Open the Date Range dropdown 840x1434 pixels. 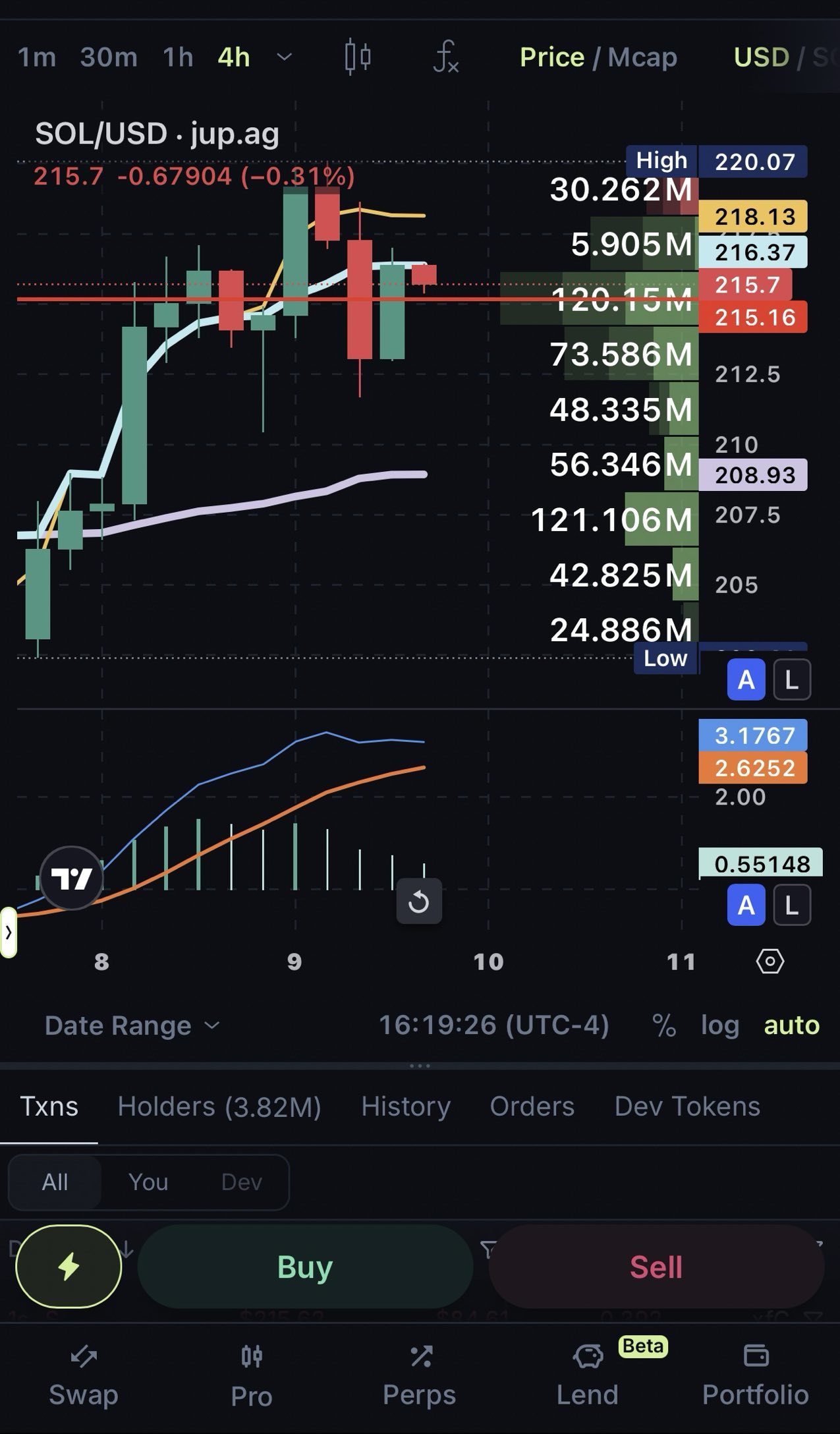pyautogui.click(x=132, y=1025)
